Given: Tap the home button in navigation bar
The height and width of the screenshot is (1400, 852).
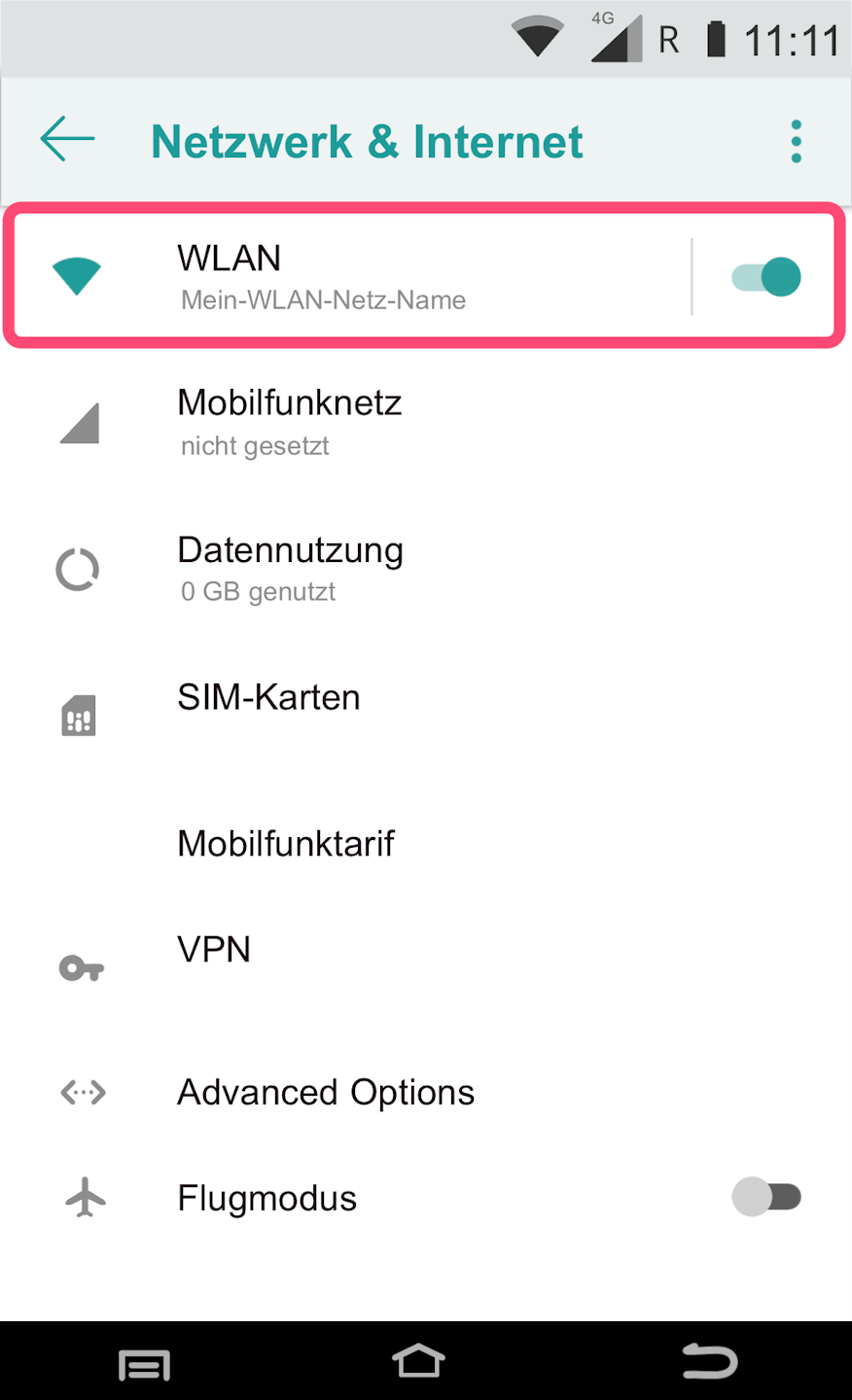Looking at the screenshot, I should click(x=418, y=1362).
